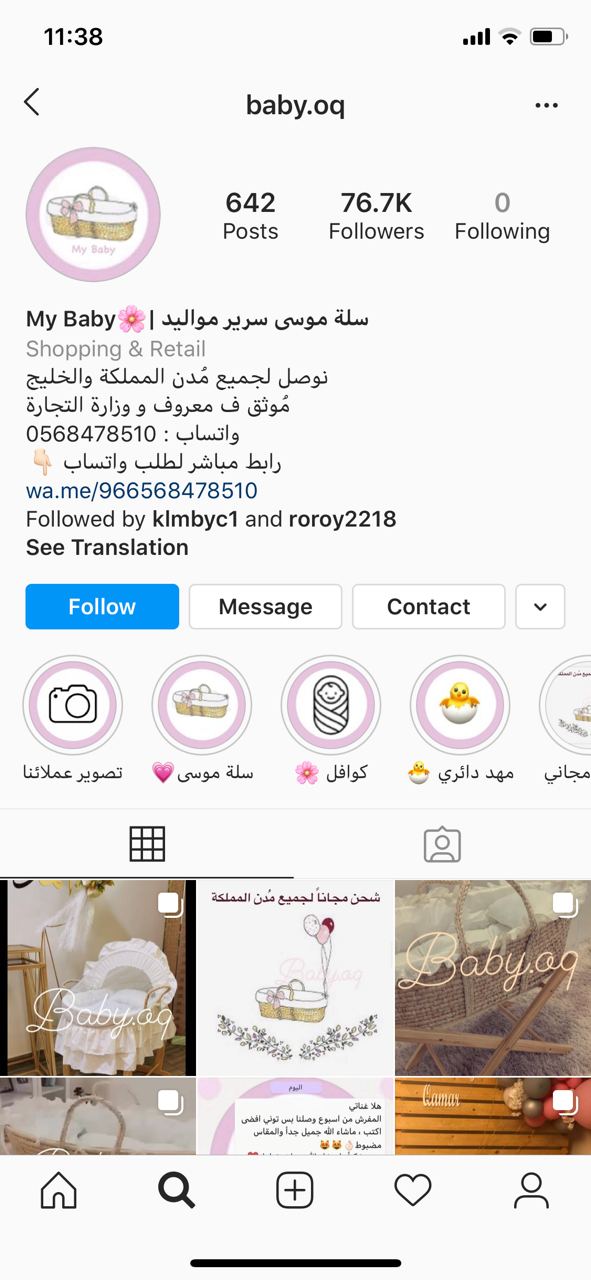
Task: Open the activity heart tab
Action: tap(412, 1190)
